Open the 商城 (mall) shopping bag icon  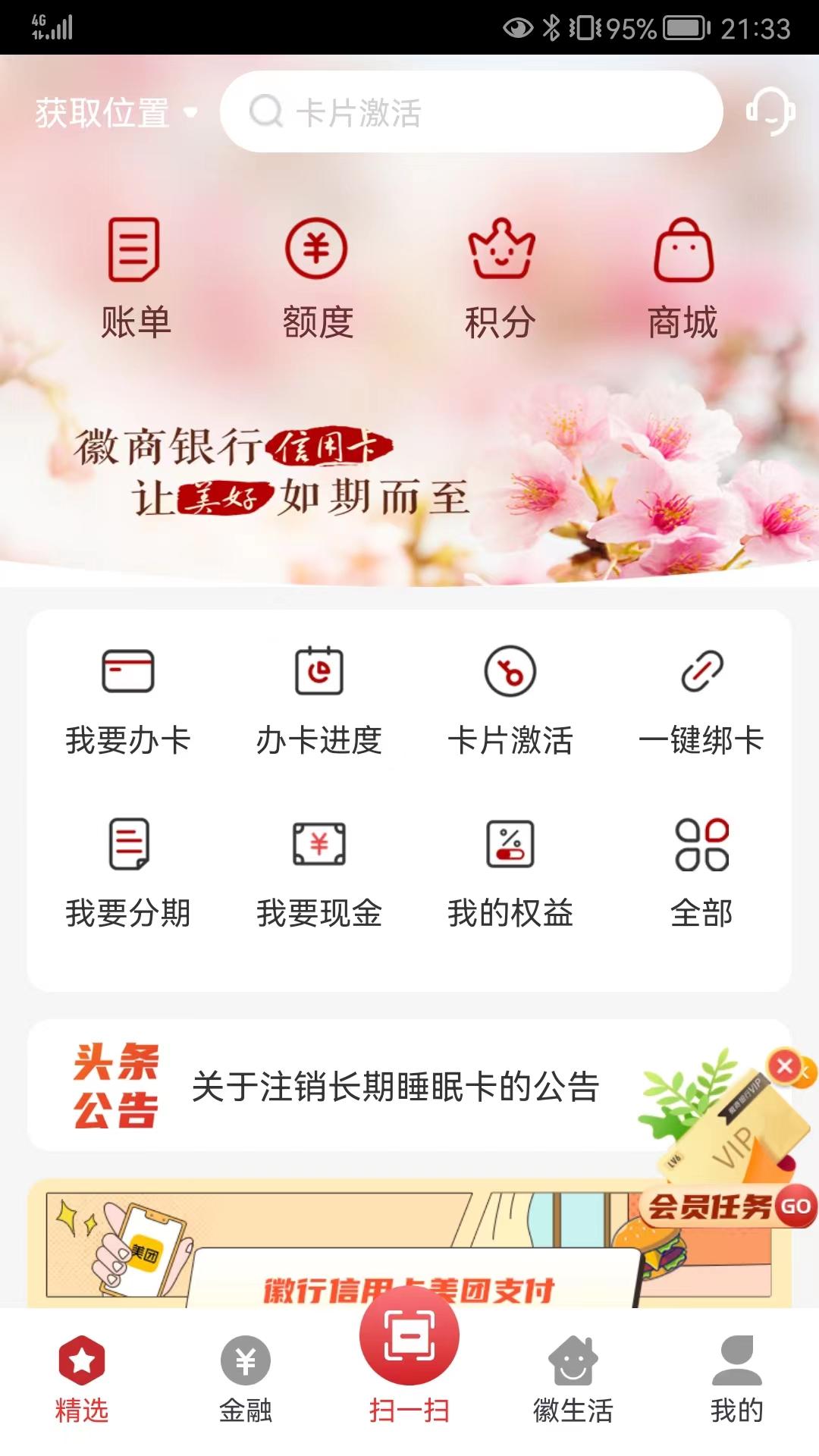click(683, 273)
